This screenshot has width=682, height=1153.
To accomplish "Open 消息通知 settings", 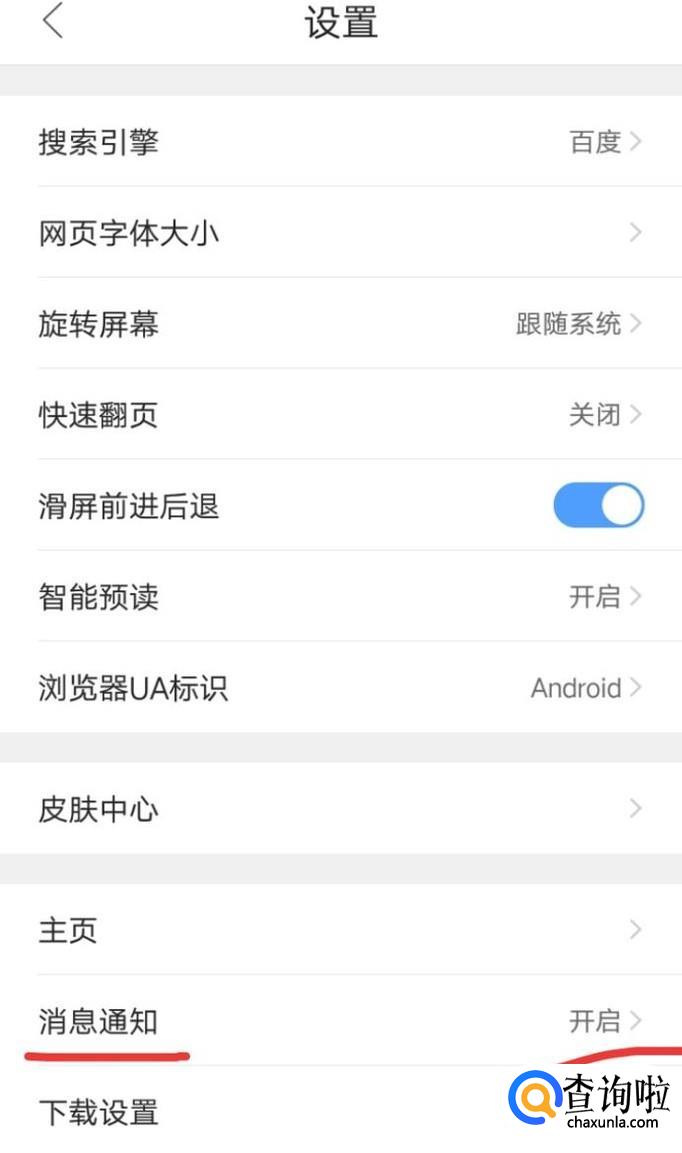I will [x=340, y=1021].
